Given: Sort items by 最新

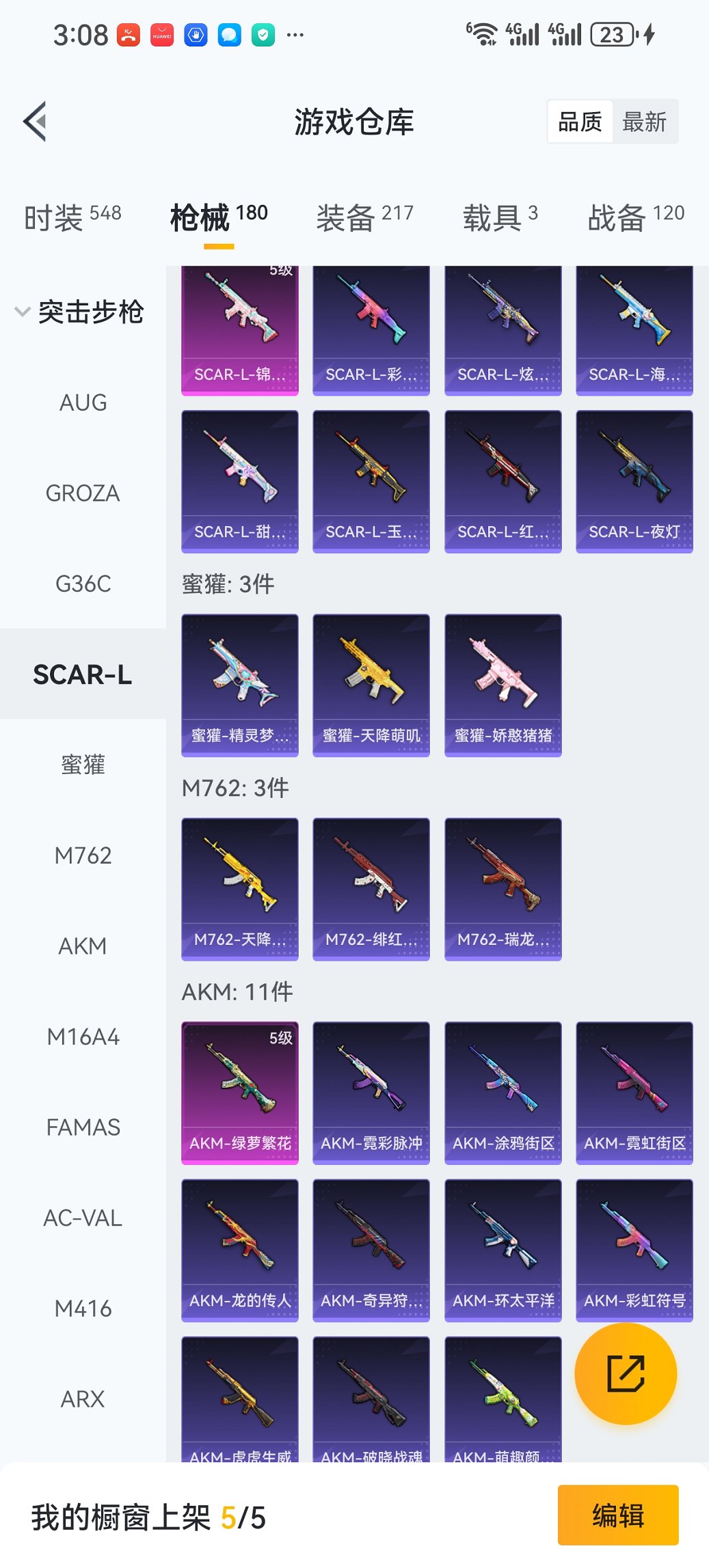Looking at the screenshot, I should (644, 122).
